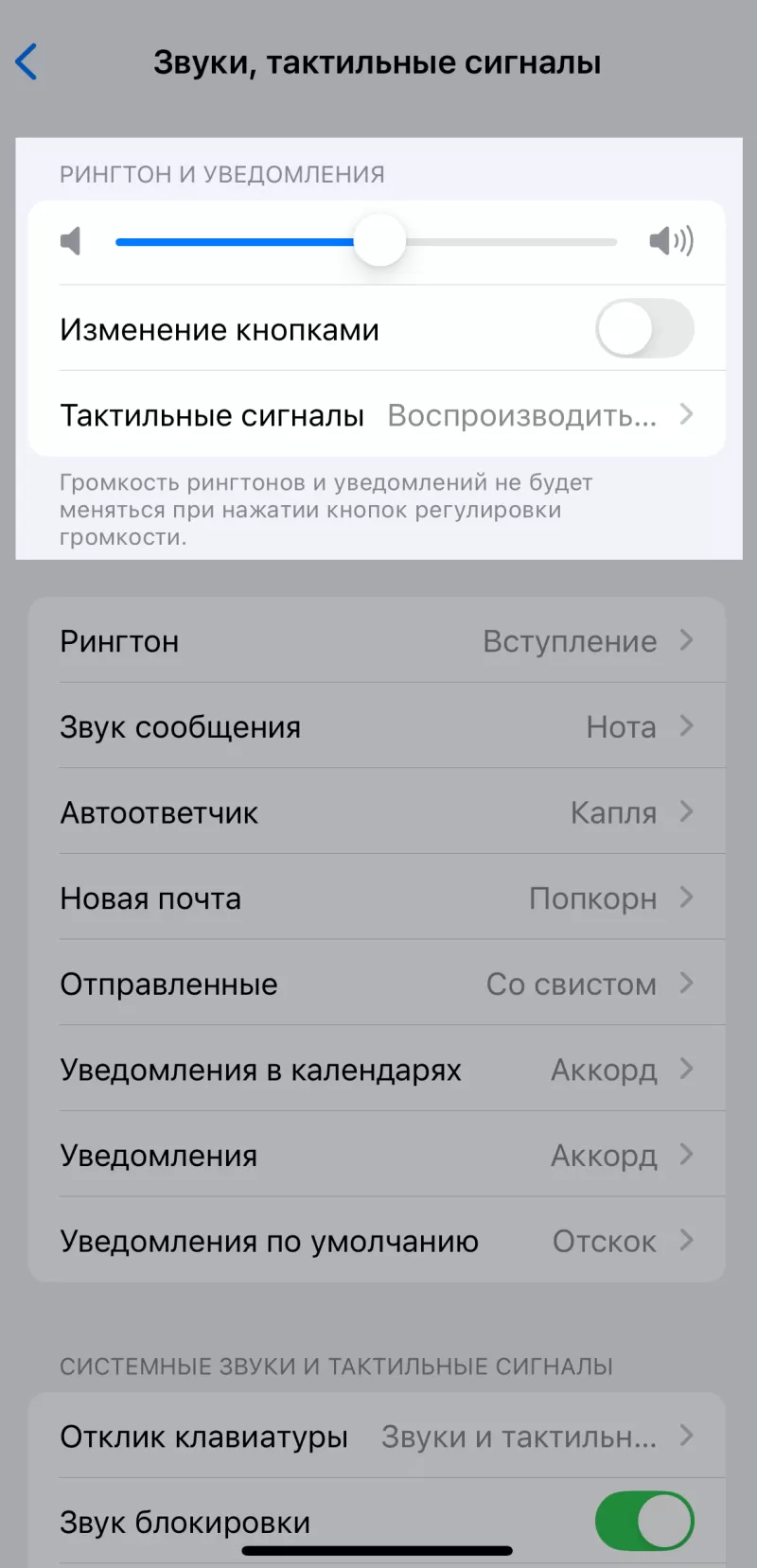Open Тактильные сигналы Воспроизводить setting
Image resolution: width=757 pixels, height=1568 pixels.
pos(378,414)
